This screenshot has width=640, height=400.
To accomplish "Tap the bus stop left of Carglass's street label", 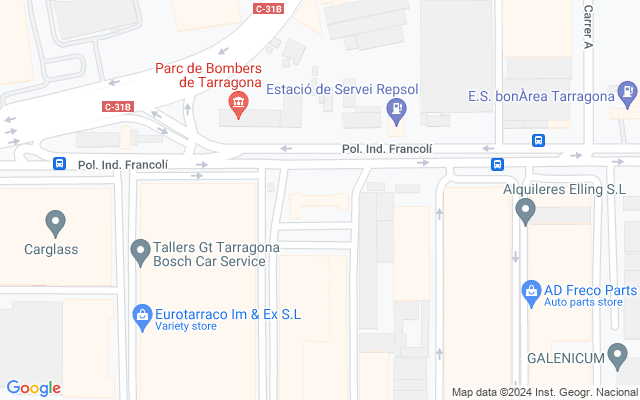I will (60, 163).
